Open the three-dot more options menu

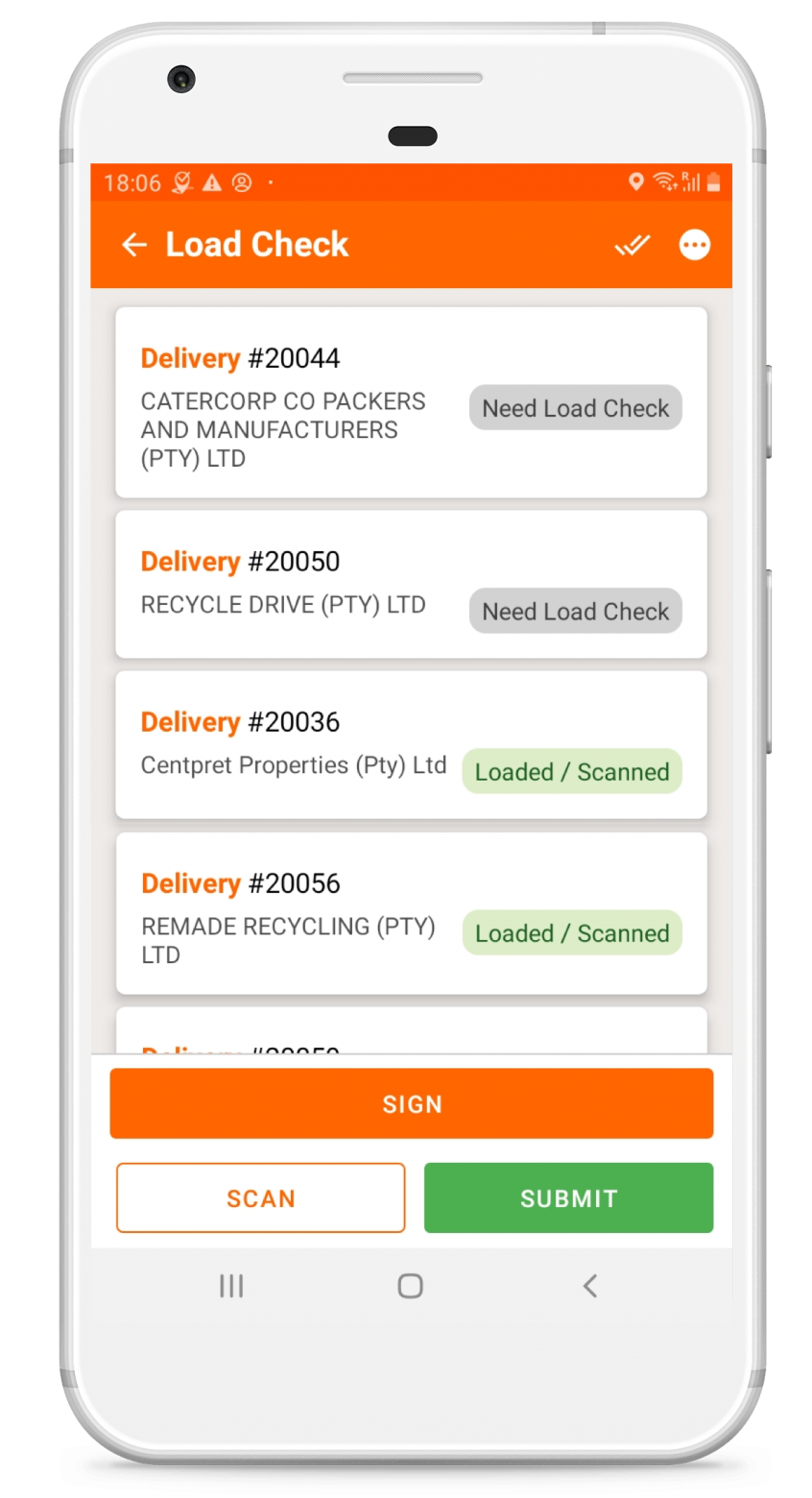[694, 245]
